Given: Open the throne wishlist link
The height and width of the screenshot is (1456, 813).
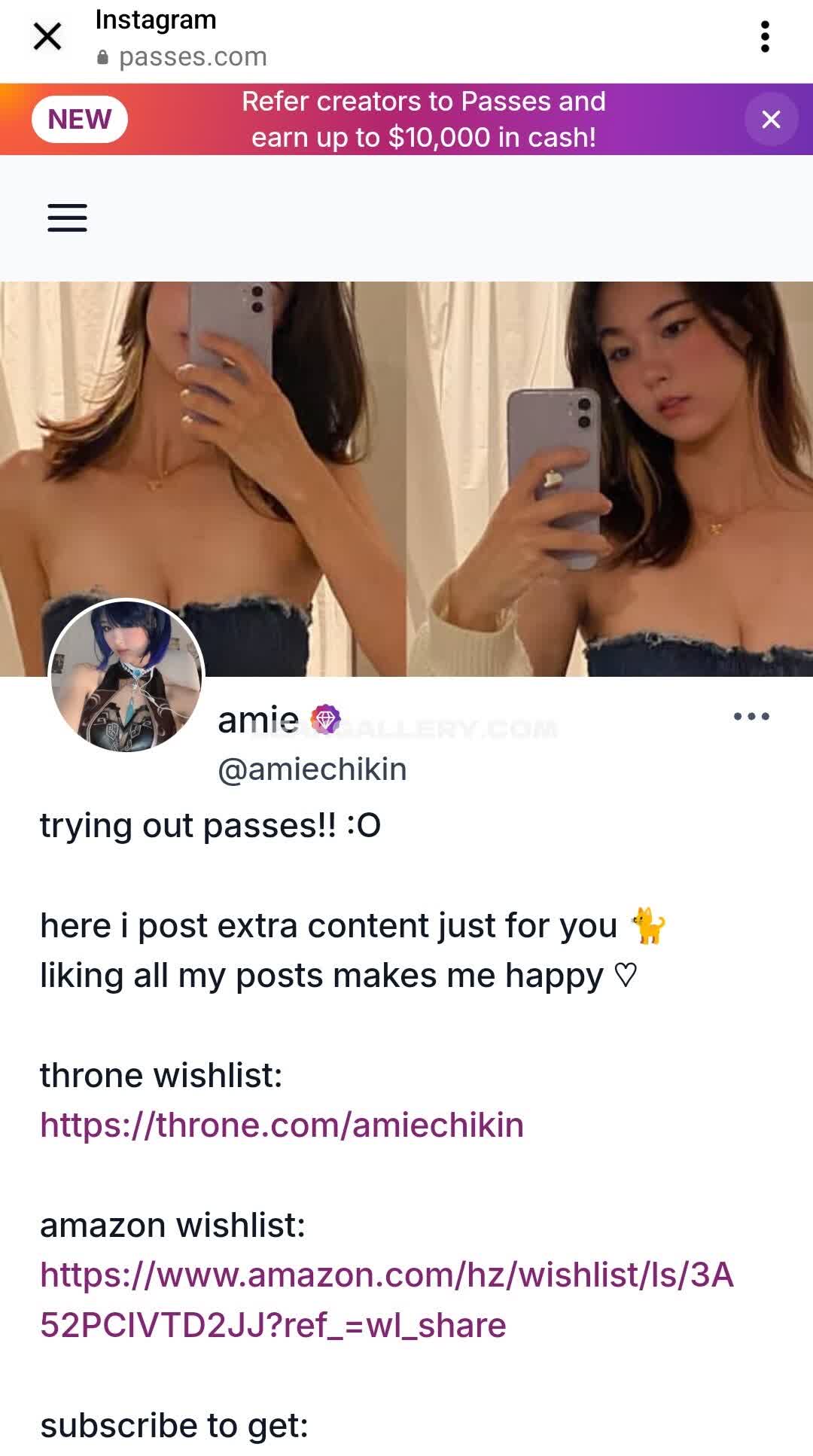Looking at the screenshot, I should (282, 1125).
